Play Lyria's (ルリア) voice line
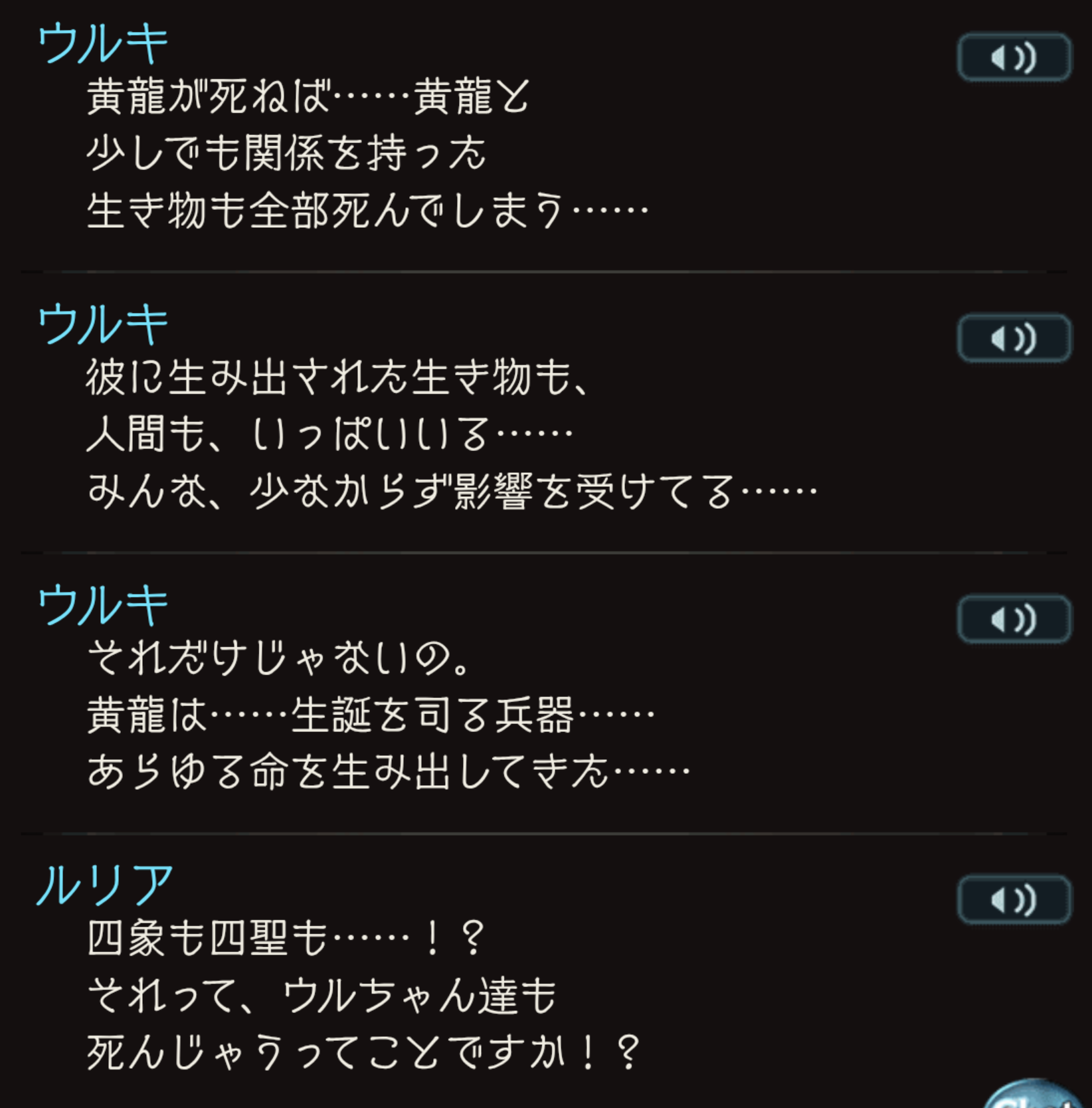The width and height of the screenshot is (1092, 1108). click(x=1014, y=900)
